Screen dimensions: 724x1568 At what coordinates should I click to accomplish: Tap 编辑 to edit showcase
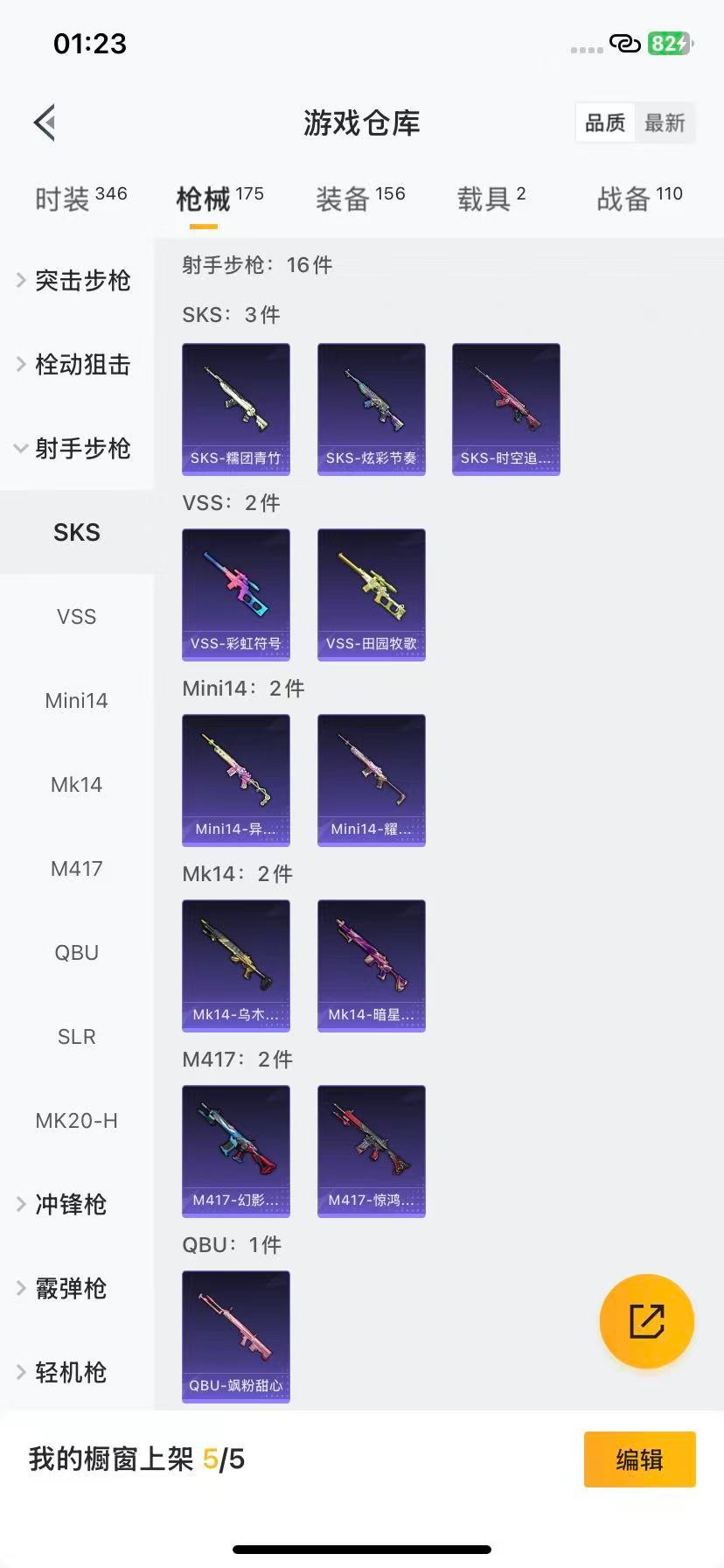coord(639,1459)
